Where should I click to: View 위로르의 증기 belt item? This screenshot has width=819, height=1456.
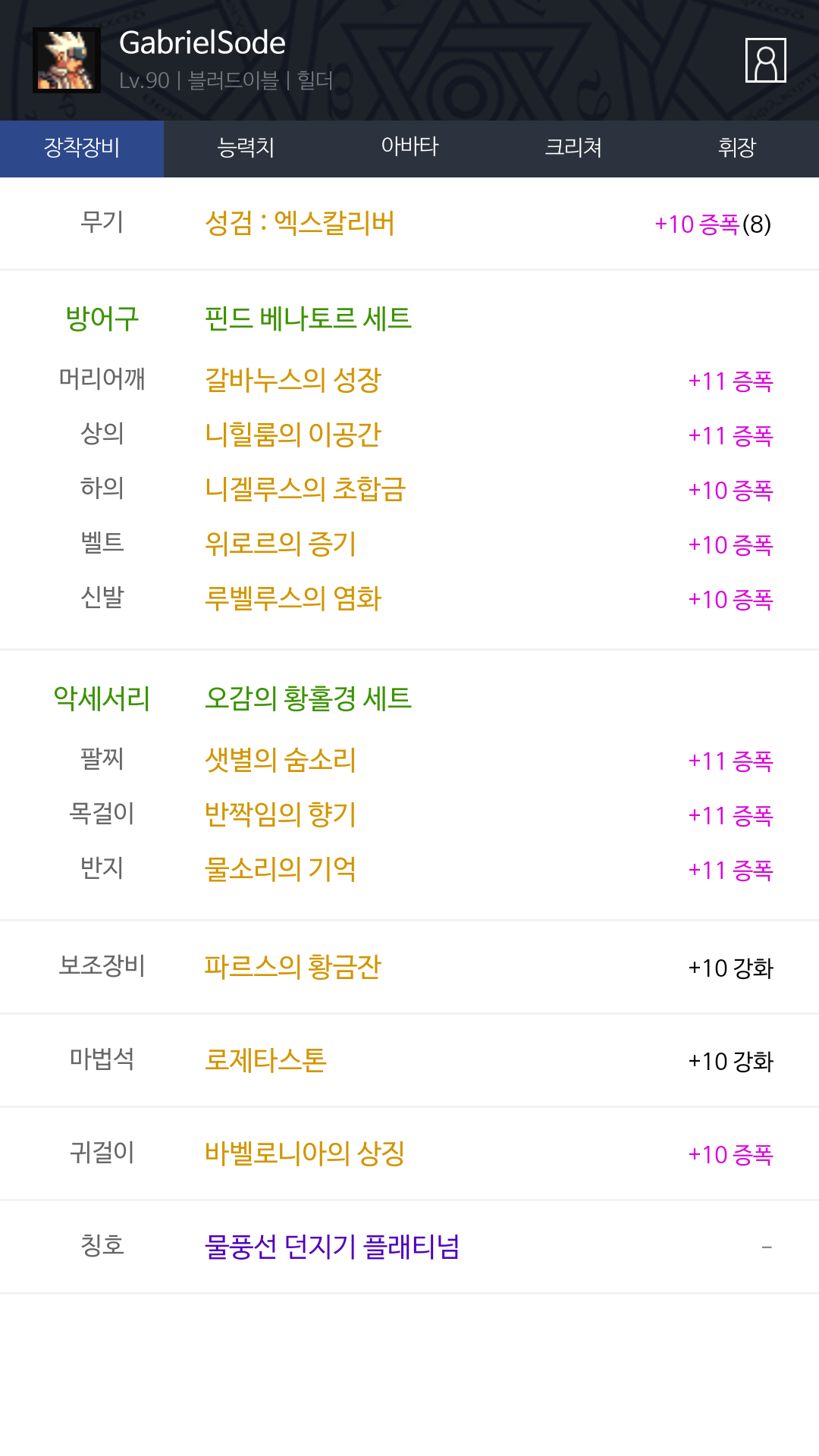281,544
